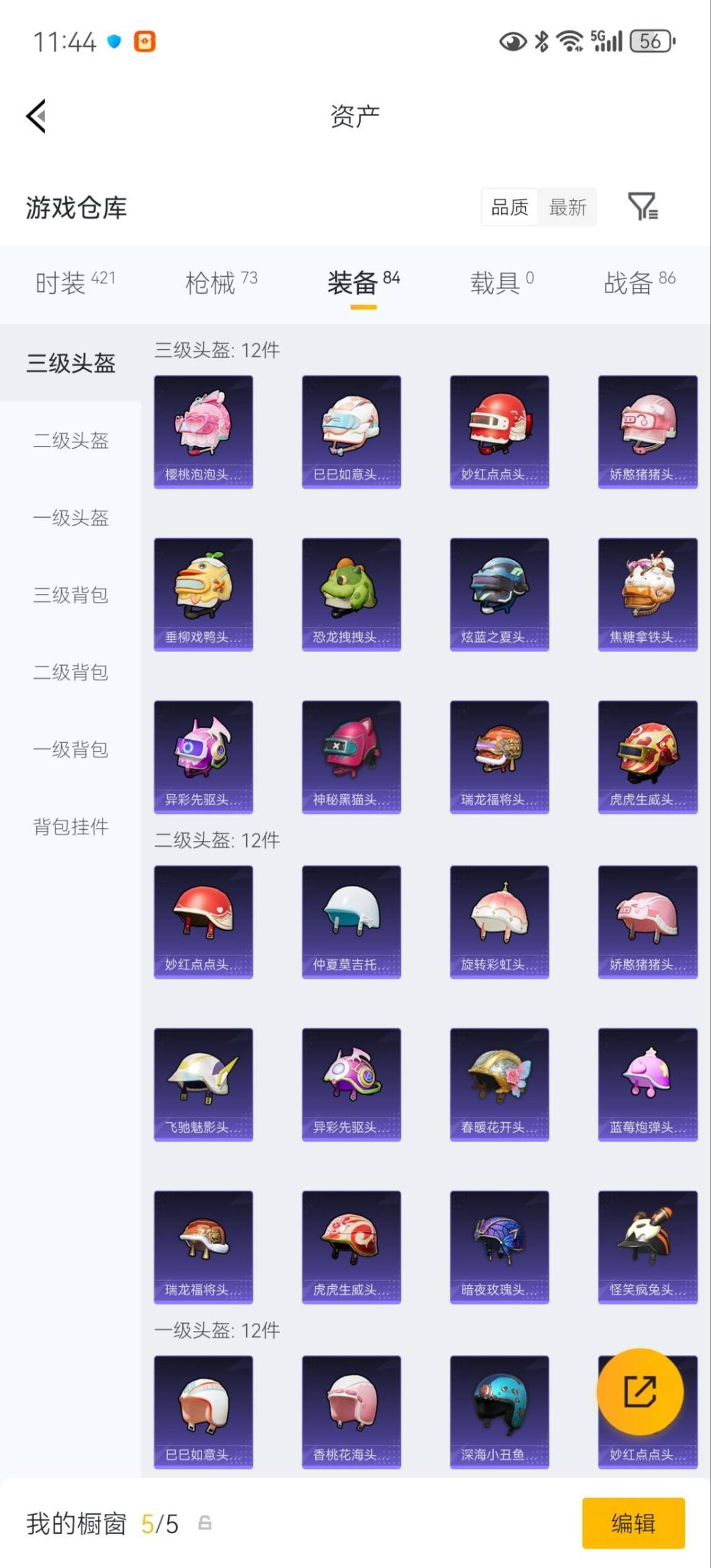Image resolution: width=711 pixels, height=1568 pixels.
Task: Switch sorting to 品质
Action: tap(508, 207)
